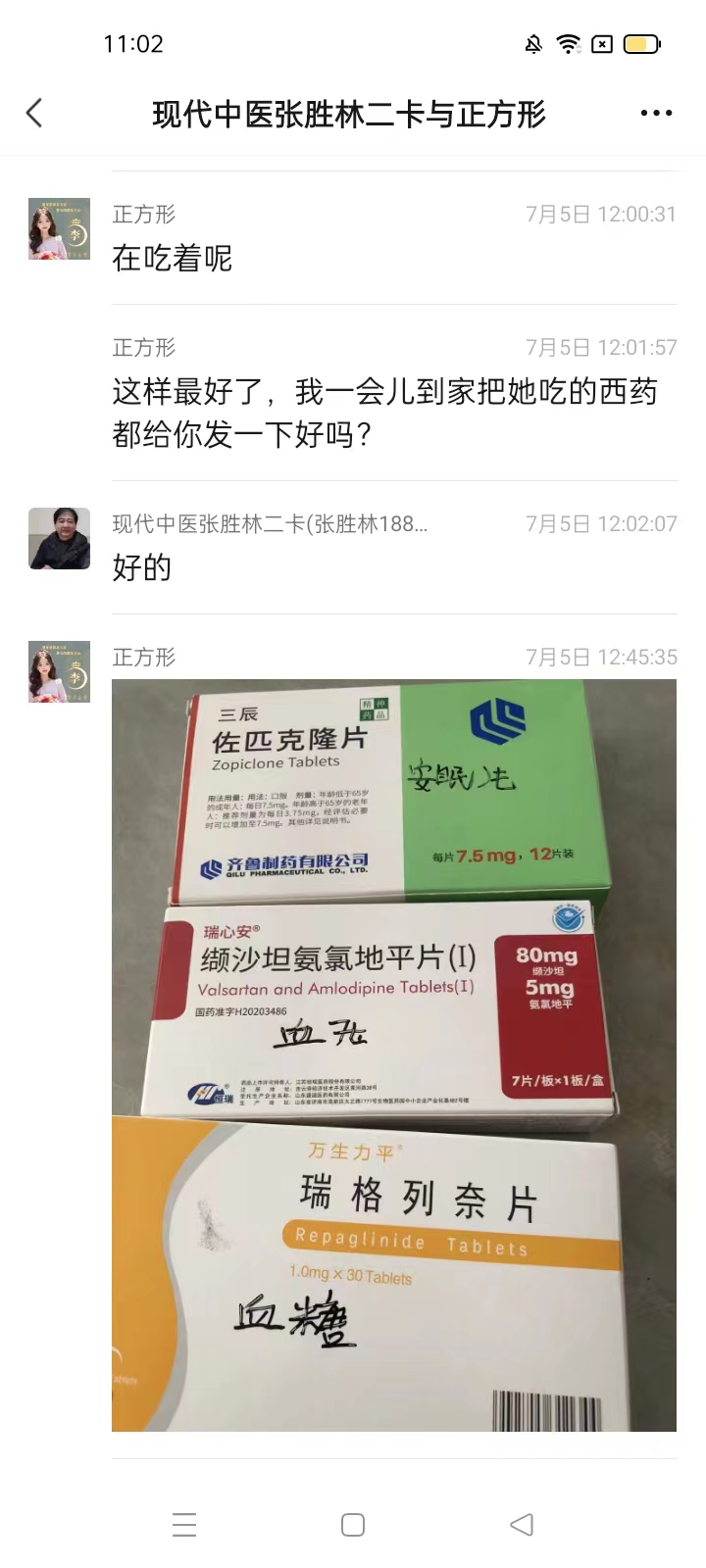The width and height of the screenshot is (706, 1568).
Task: Open the three-dot overflow menu
Action: [x=656, y=113]
